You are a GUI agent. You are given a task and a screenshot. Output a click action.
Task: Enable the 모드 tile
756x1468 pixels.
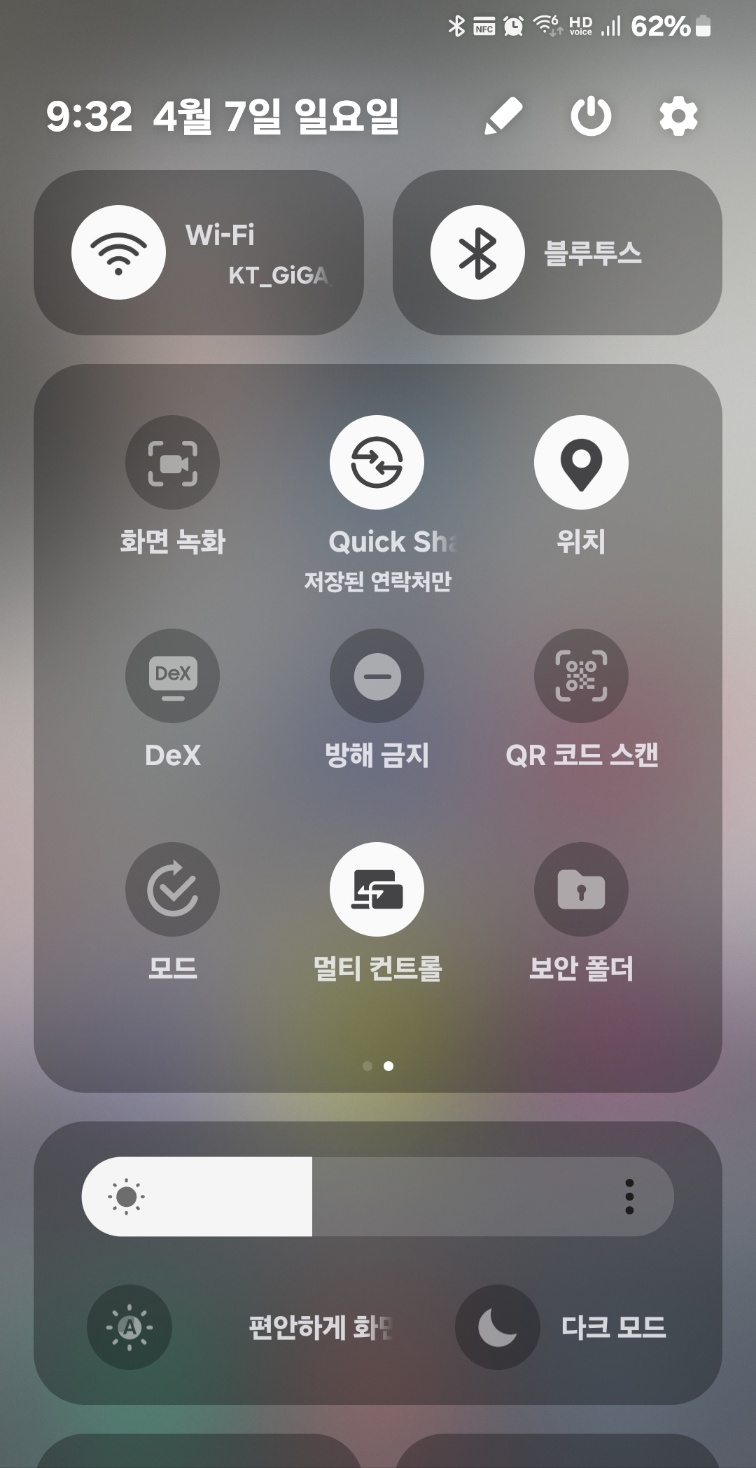(172, 889)
